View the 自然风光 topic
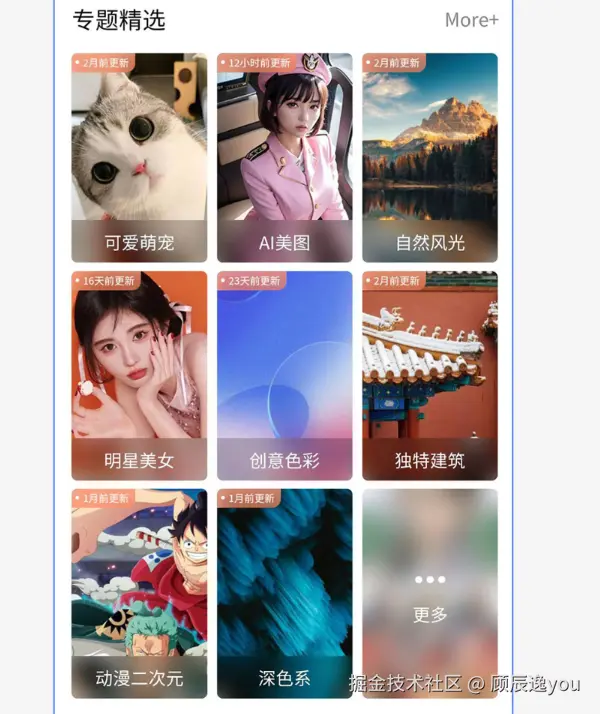 point(430,157)
